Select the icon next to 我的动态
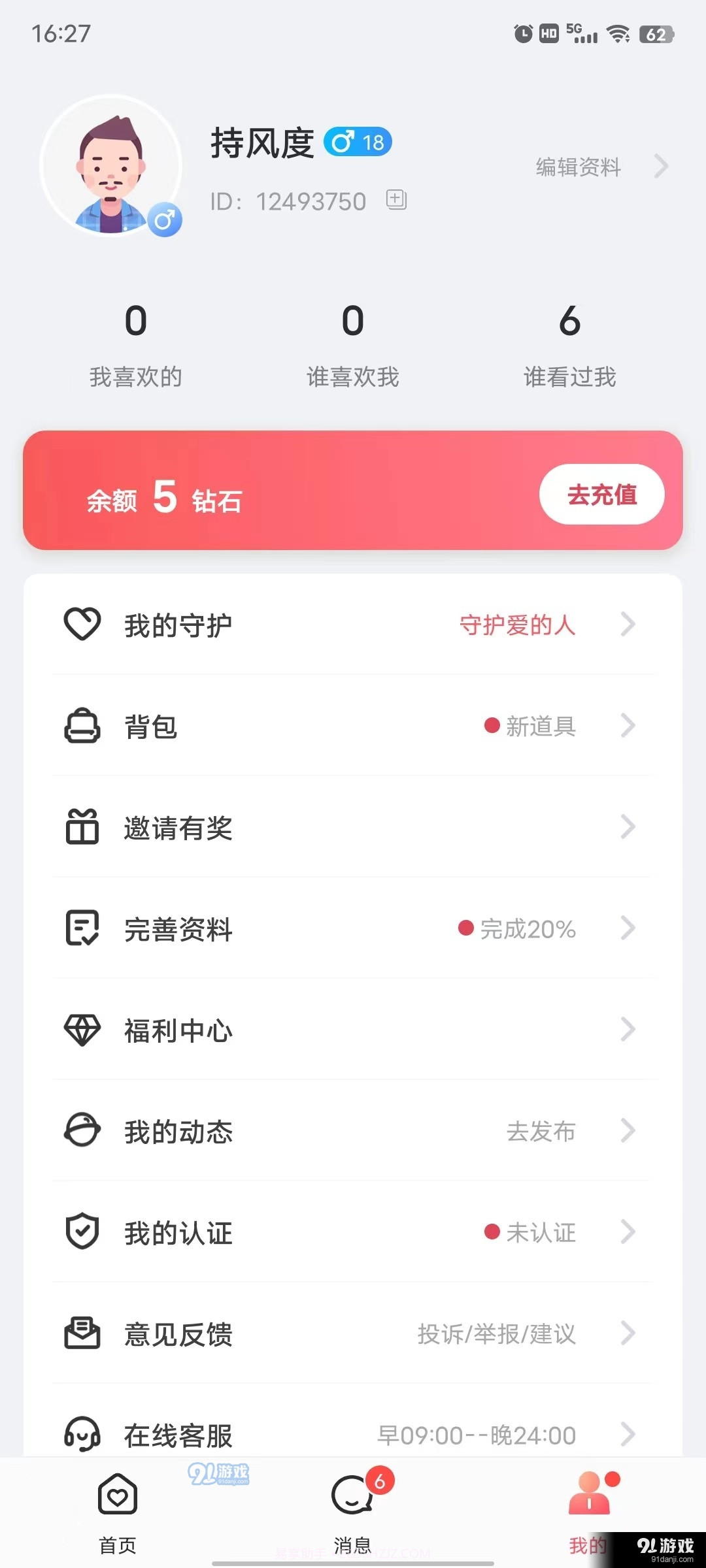This screenshot has height=1568, width=706. pos(82,1132)
